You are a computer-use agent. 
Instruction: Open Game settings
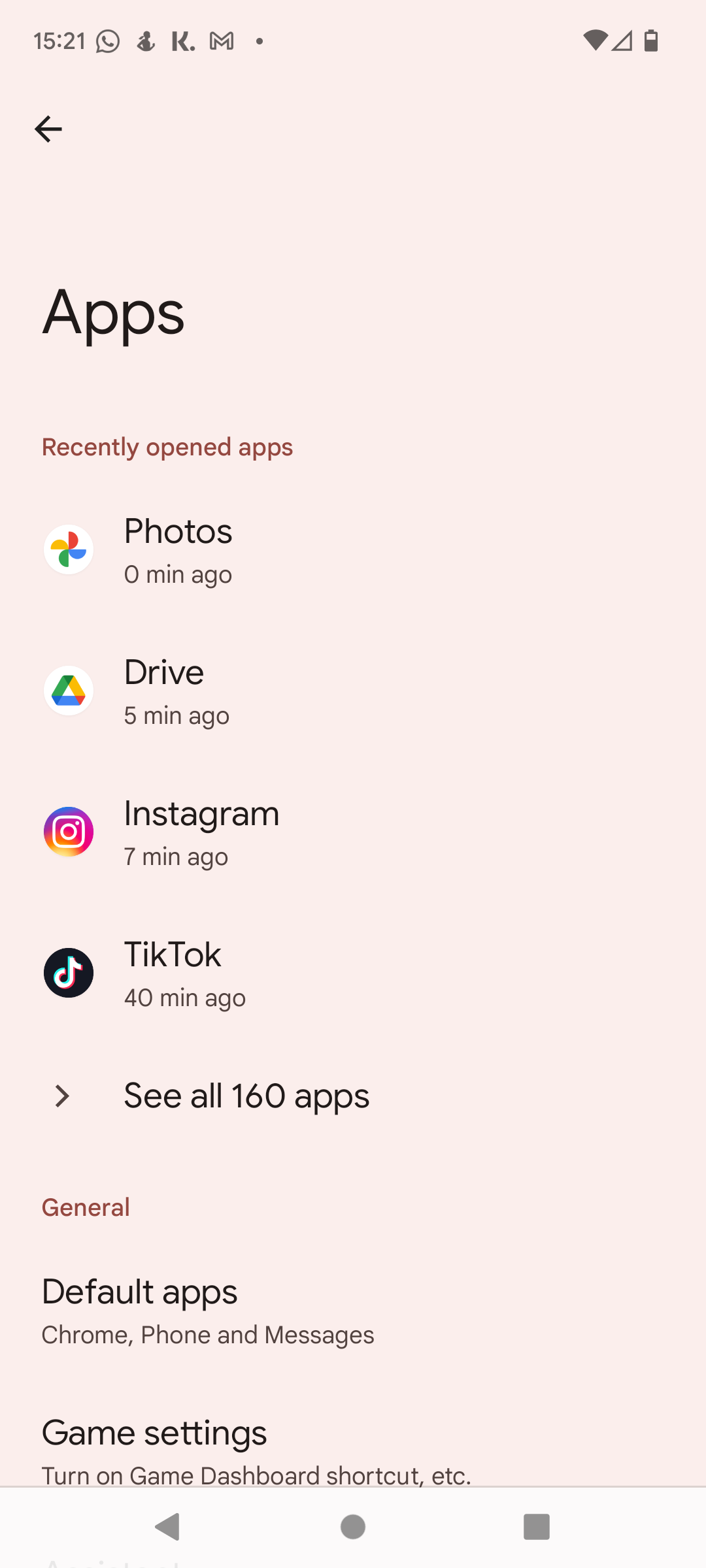261,1450
